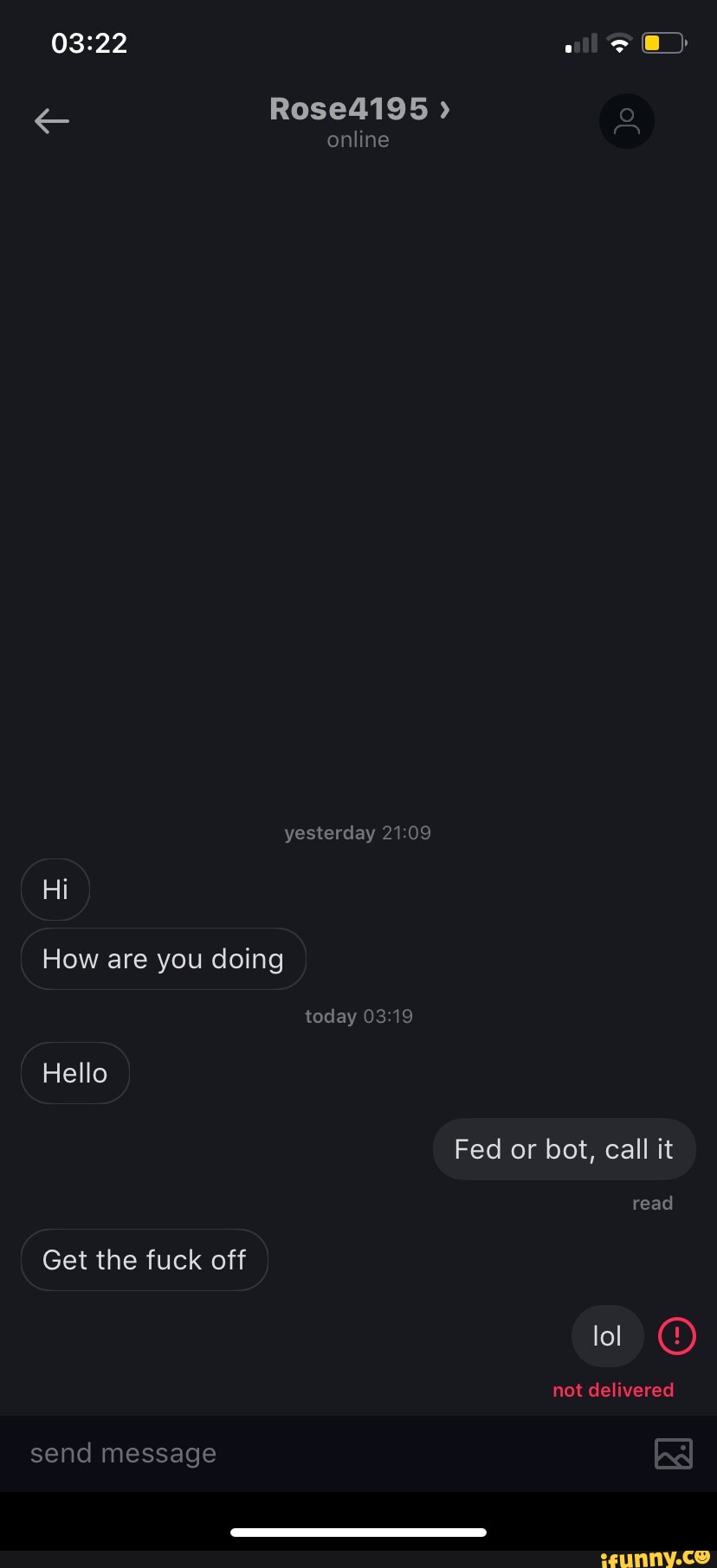Attach a picture with the image icon
717x1568 pixels.
click(x=673, y=1453)
